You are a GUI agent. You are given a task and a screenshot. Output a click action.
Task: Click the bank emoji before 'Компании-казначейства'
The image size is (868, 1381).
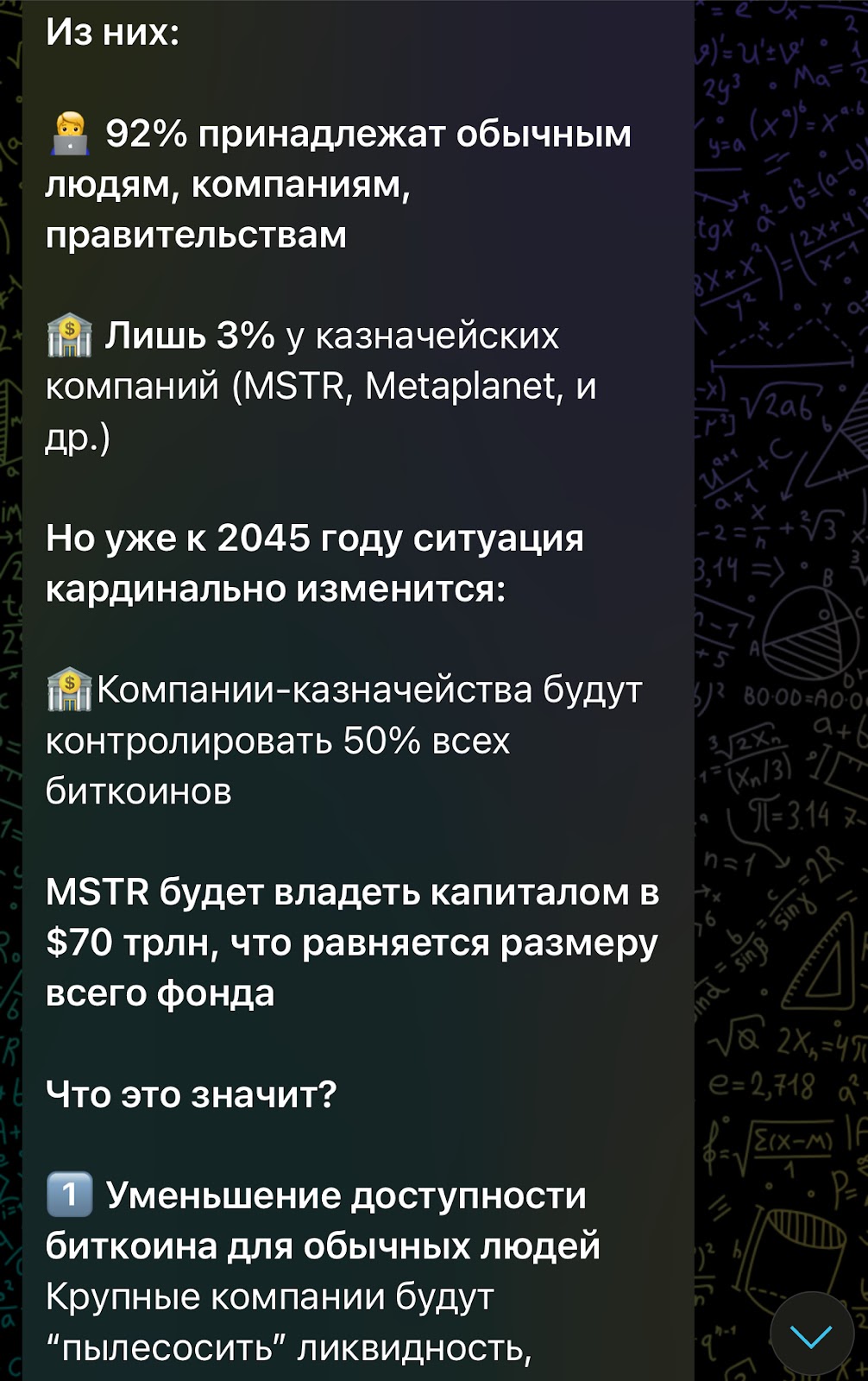(x=69, y=689)
